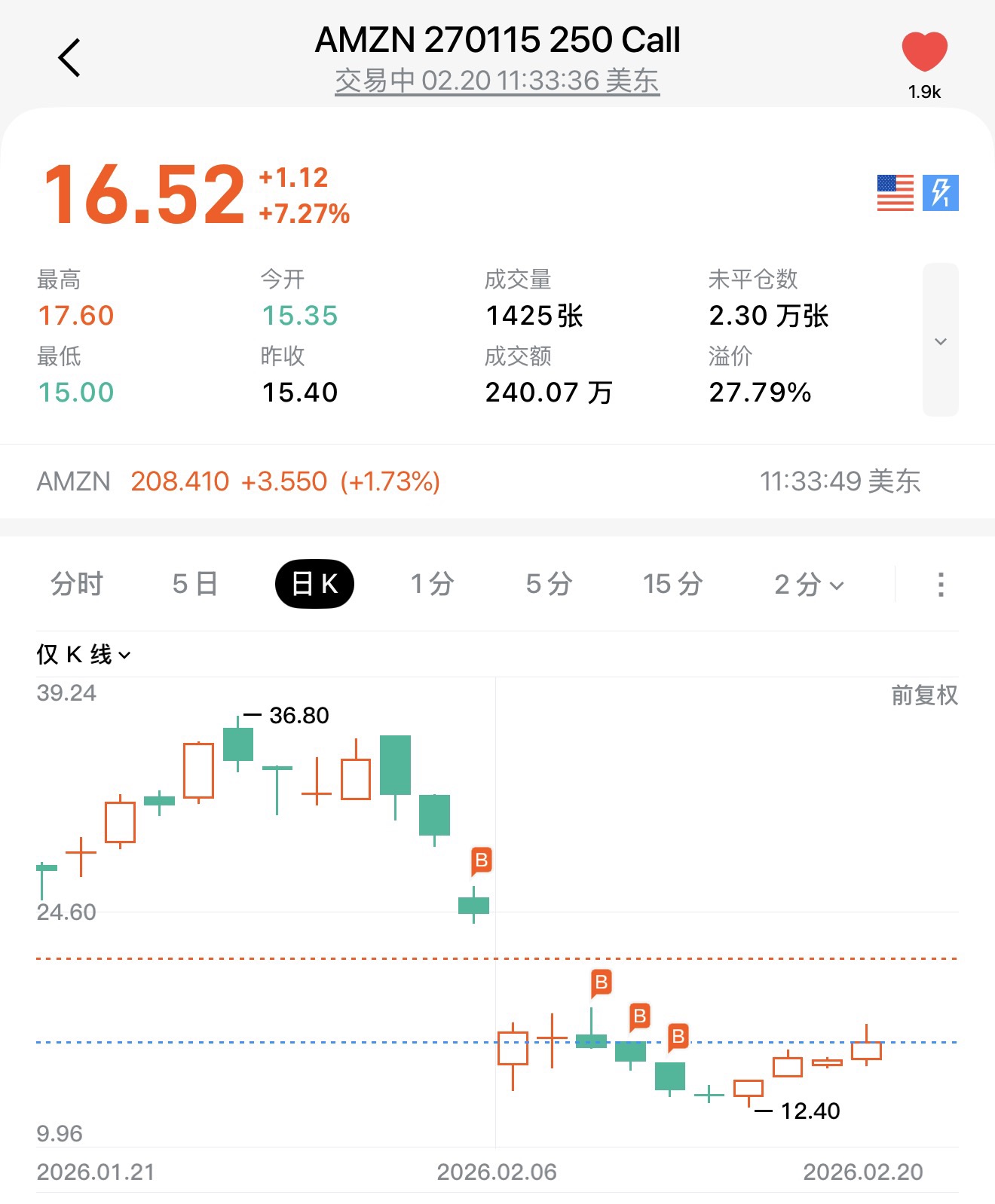Image resolution: width=995 pixels, height=1204 pixels.
Task: Tap the underlined trading status time
Action: pos(497,81)
